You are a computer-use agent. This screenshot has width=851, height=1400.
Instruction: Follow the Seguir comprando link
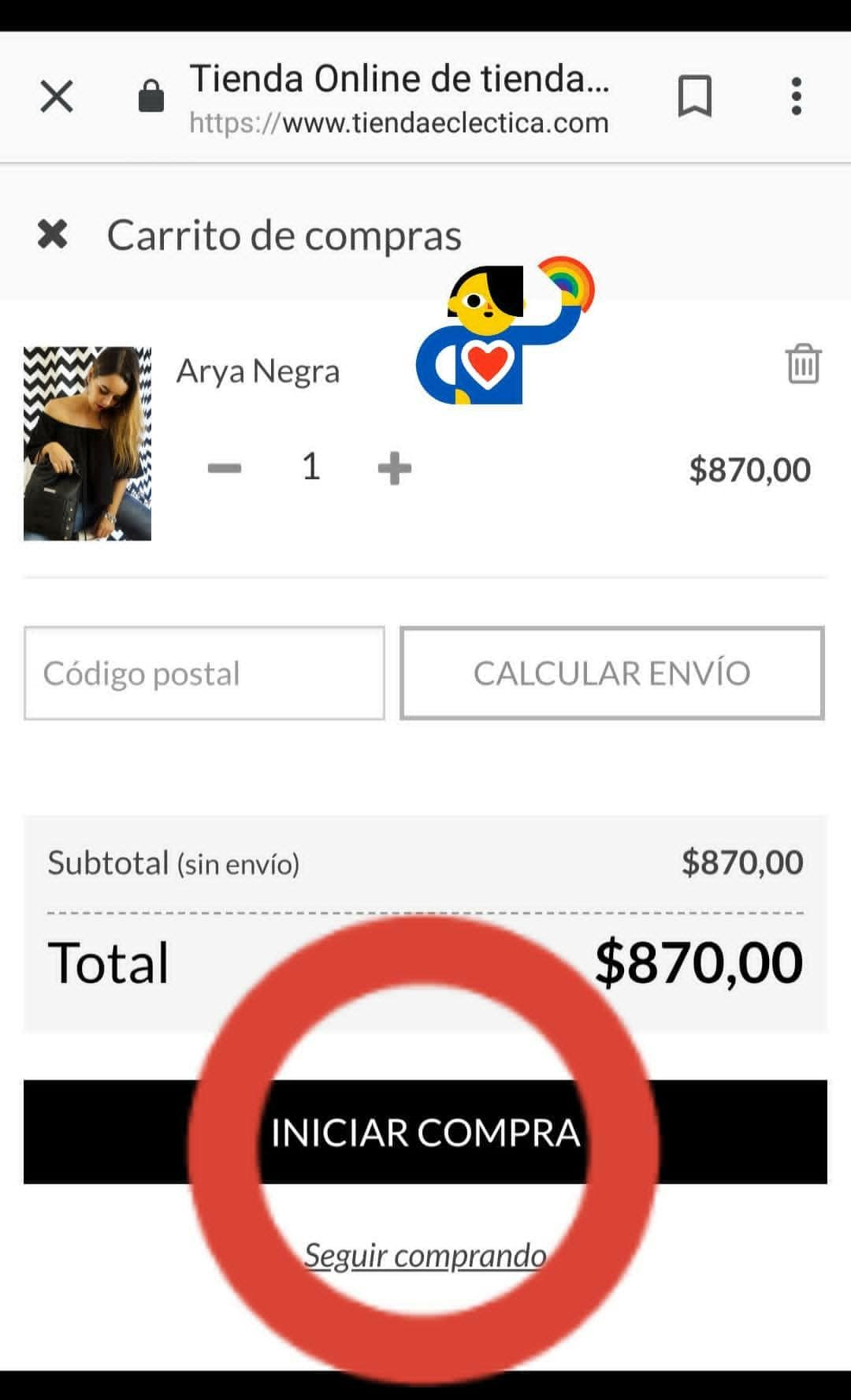[x=425, y=1255]
